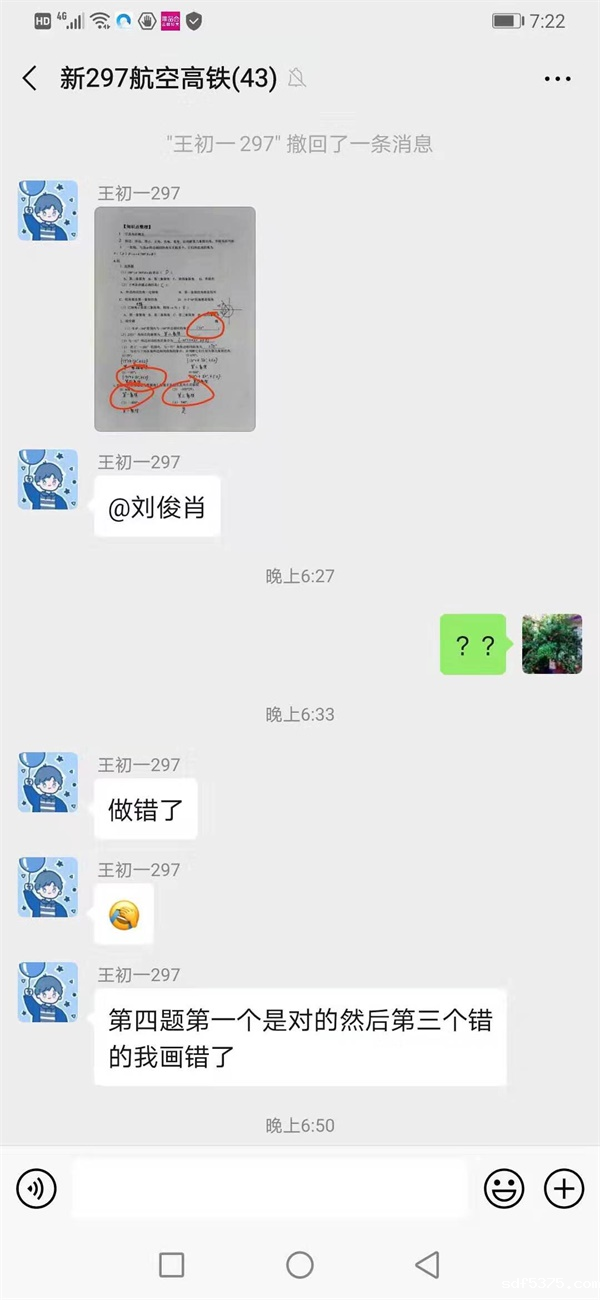This screenshot has height=1300, width=600.
Task: Tap the message text field
Action: click(270, 1189)
